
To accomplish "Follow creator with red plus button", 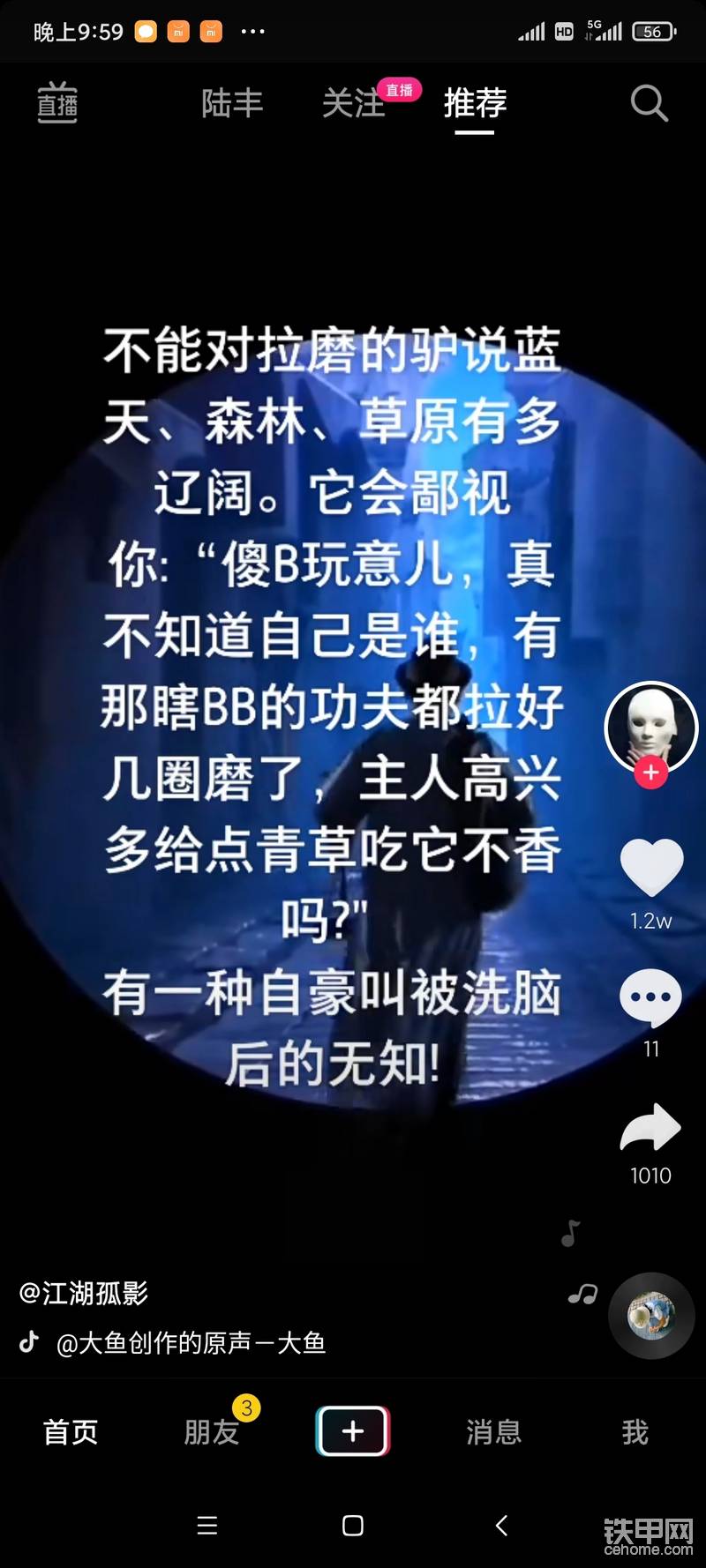I will point(651,773).
